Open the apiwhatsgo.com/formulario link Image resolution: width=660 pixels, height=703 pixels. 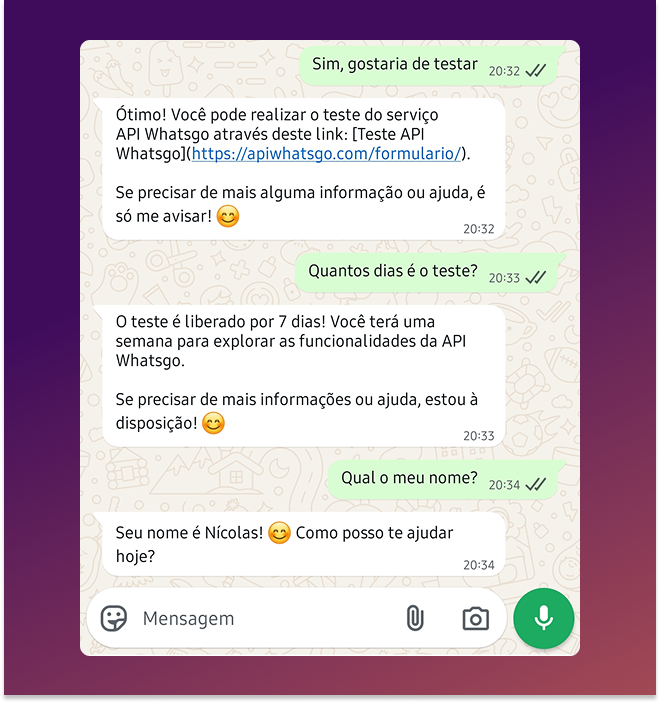coord(326,154)
